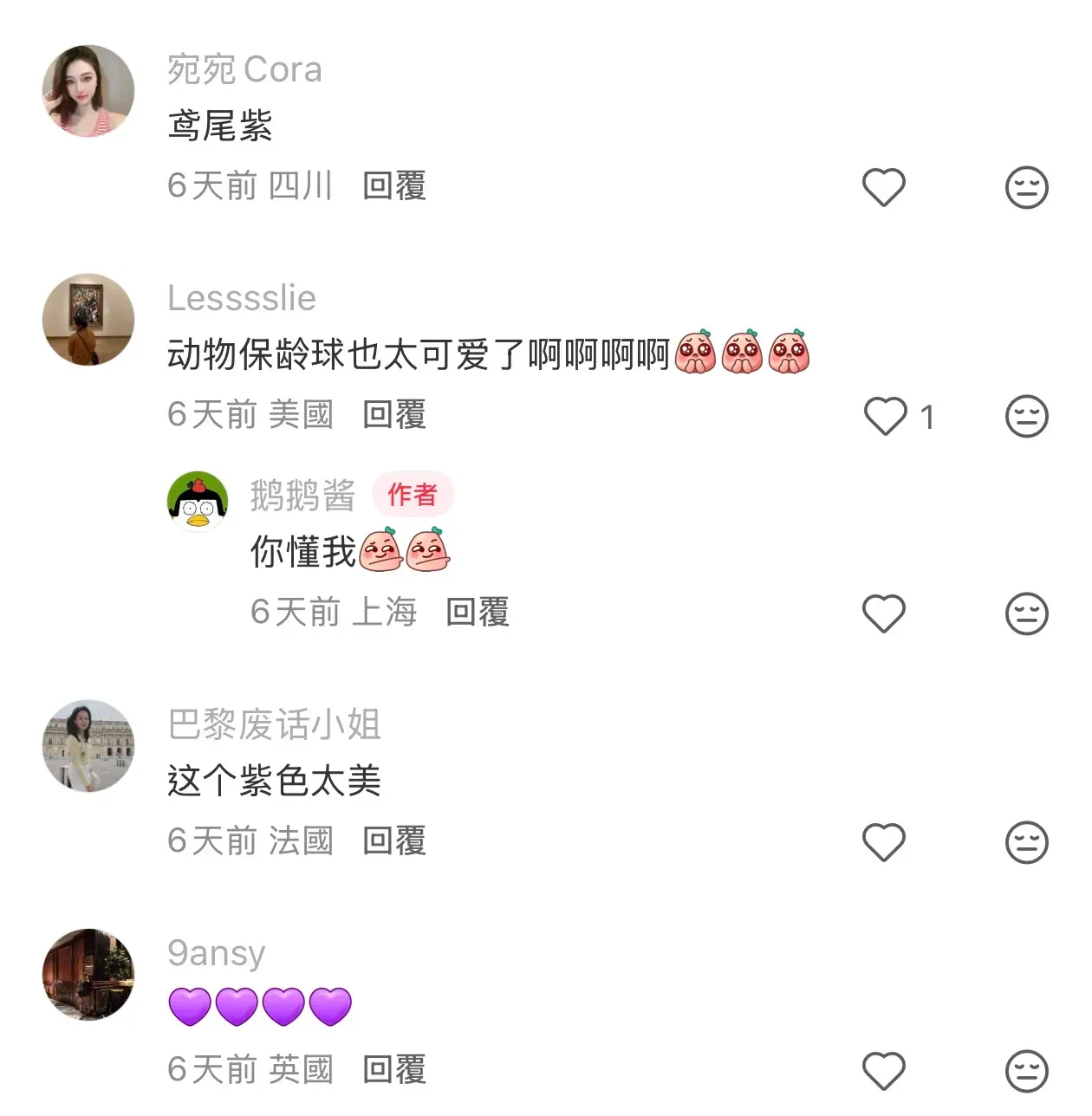Image resolution: width=1092 pixels, height=1116 pixels.
Task: Reply to Lesssslie's comment
Action: pyautogui.click(x=394, y=414)
